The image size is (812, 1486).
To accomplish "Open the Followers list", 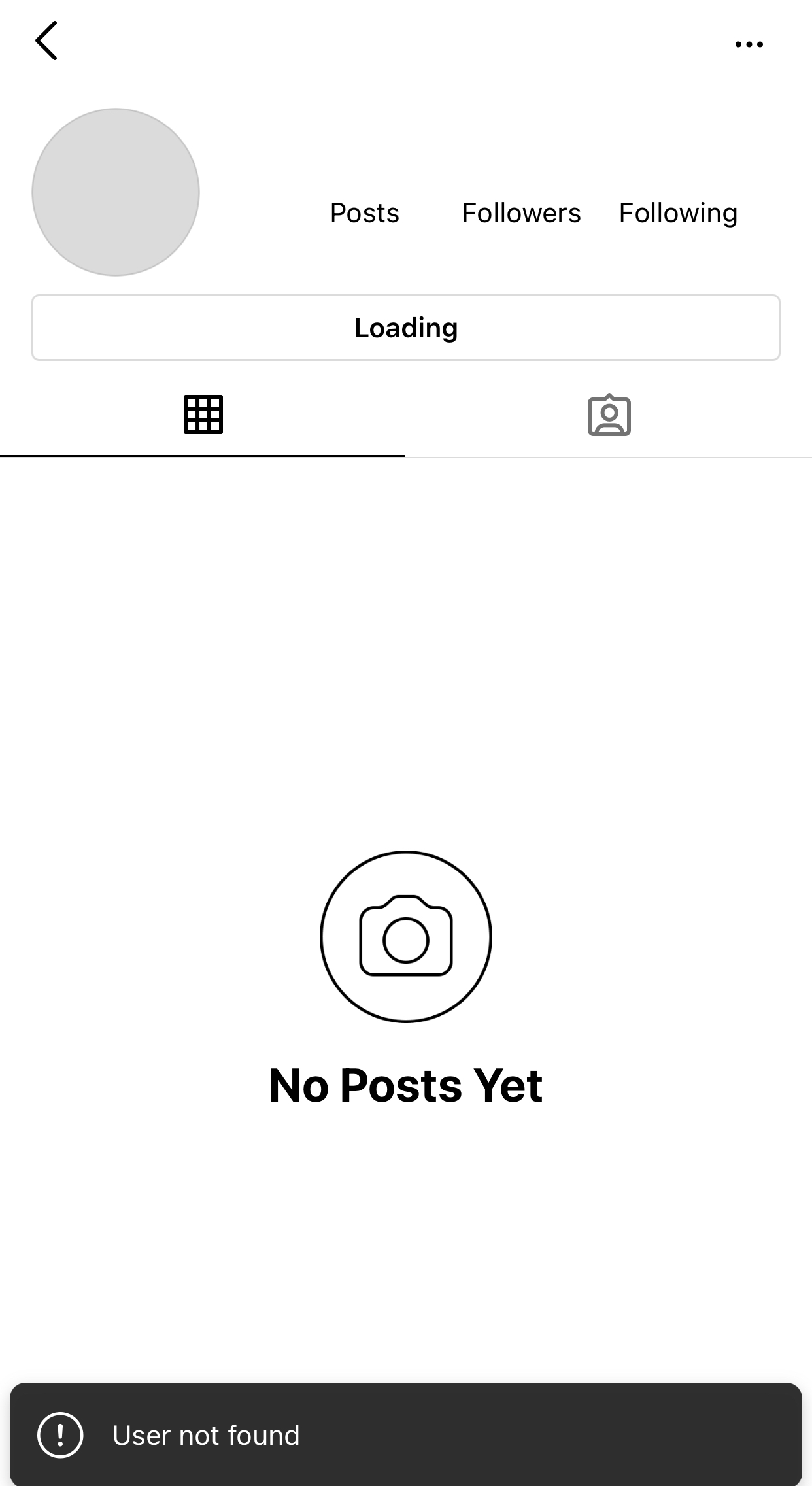I will tap(521, 213).
